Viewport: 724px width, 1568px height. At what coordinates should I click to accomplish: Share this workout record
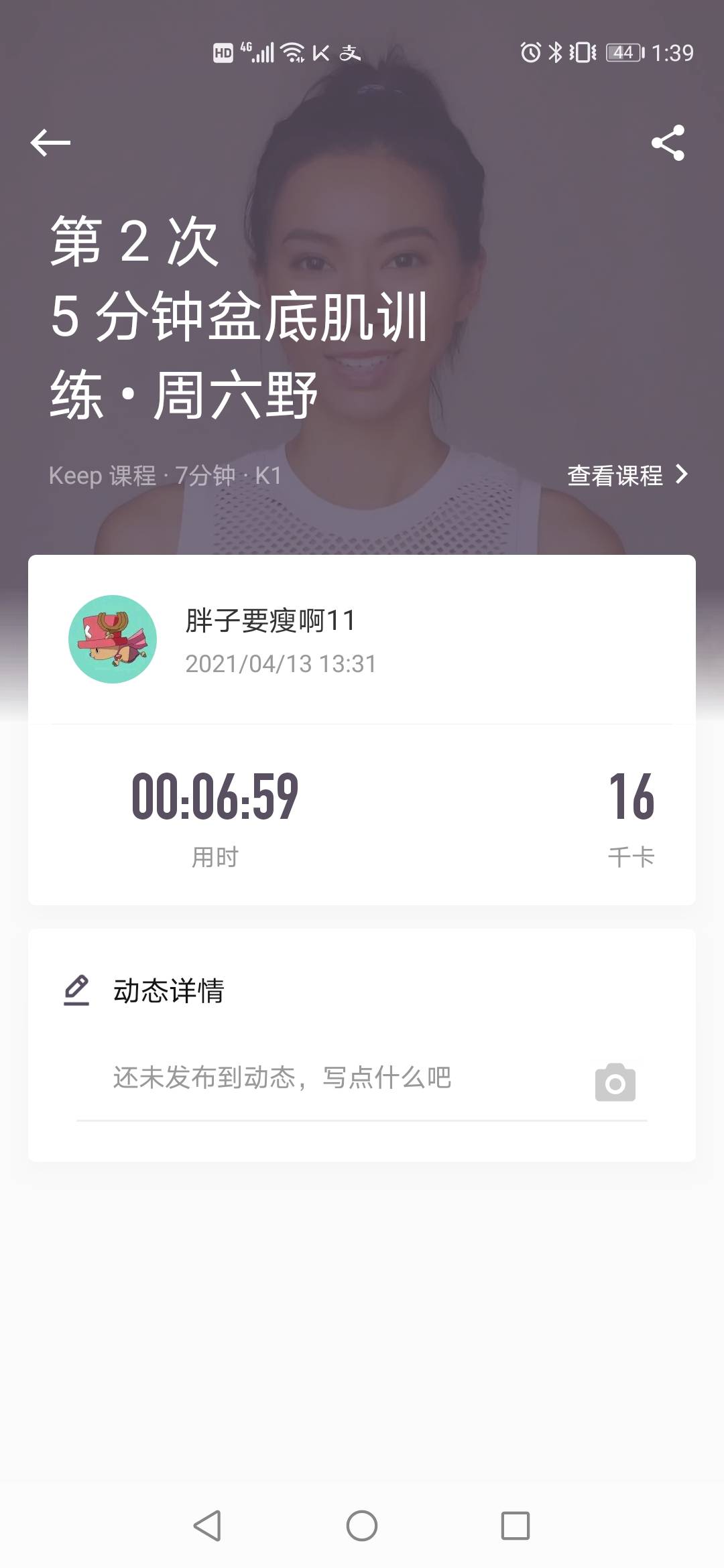[668, 143]
